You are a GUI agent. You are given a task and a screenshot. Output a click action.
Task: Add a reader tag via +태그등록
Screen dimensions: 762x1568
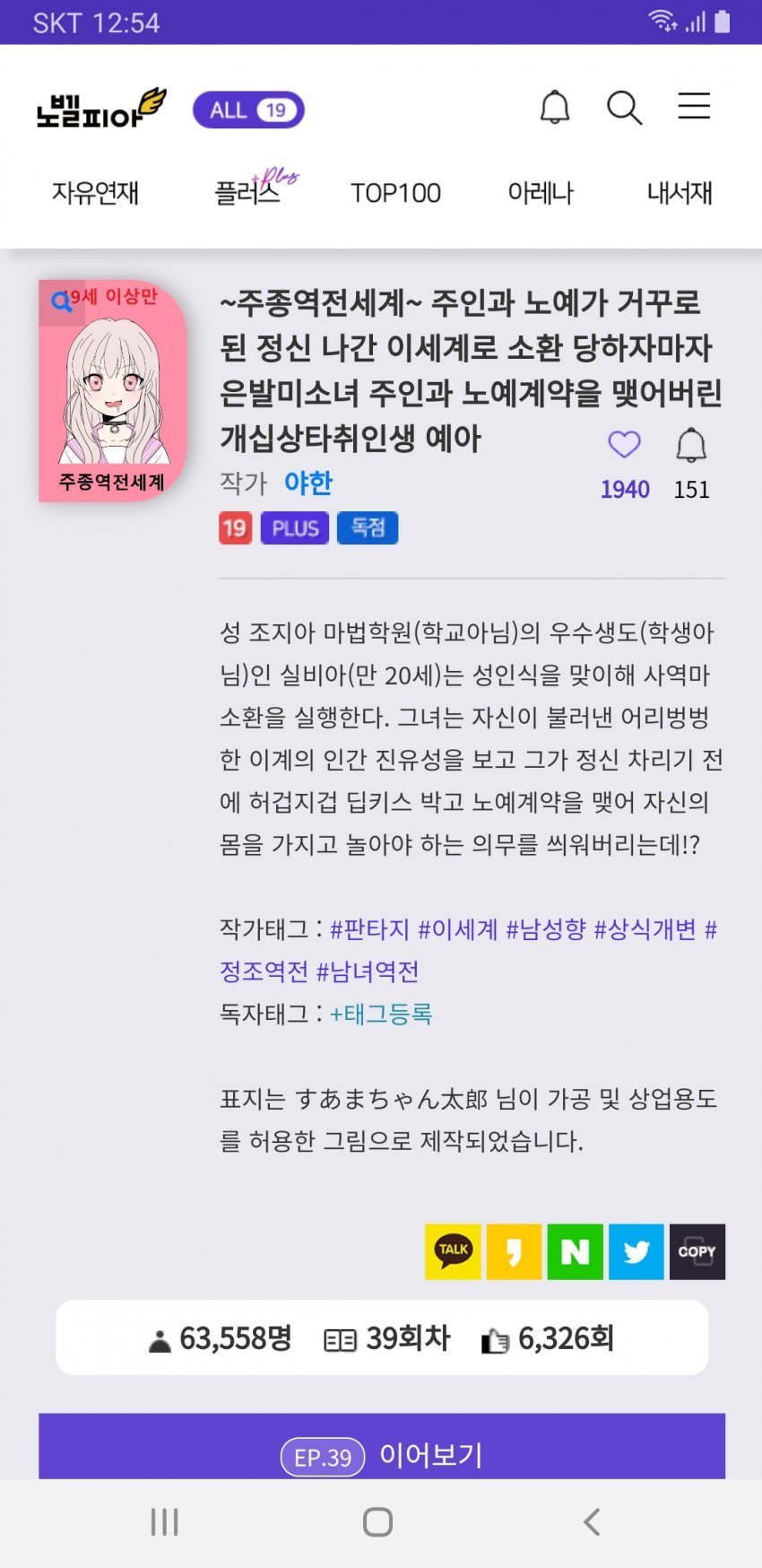tap(381, 1015)
